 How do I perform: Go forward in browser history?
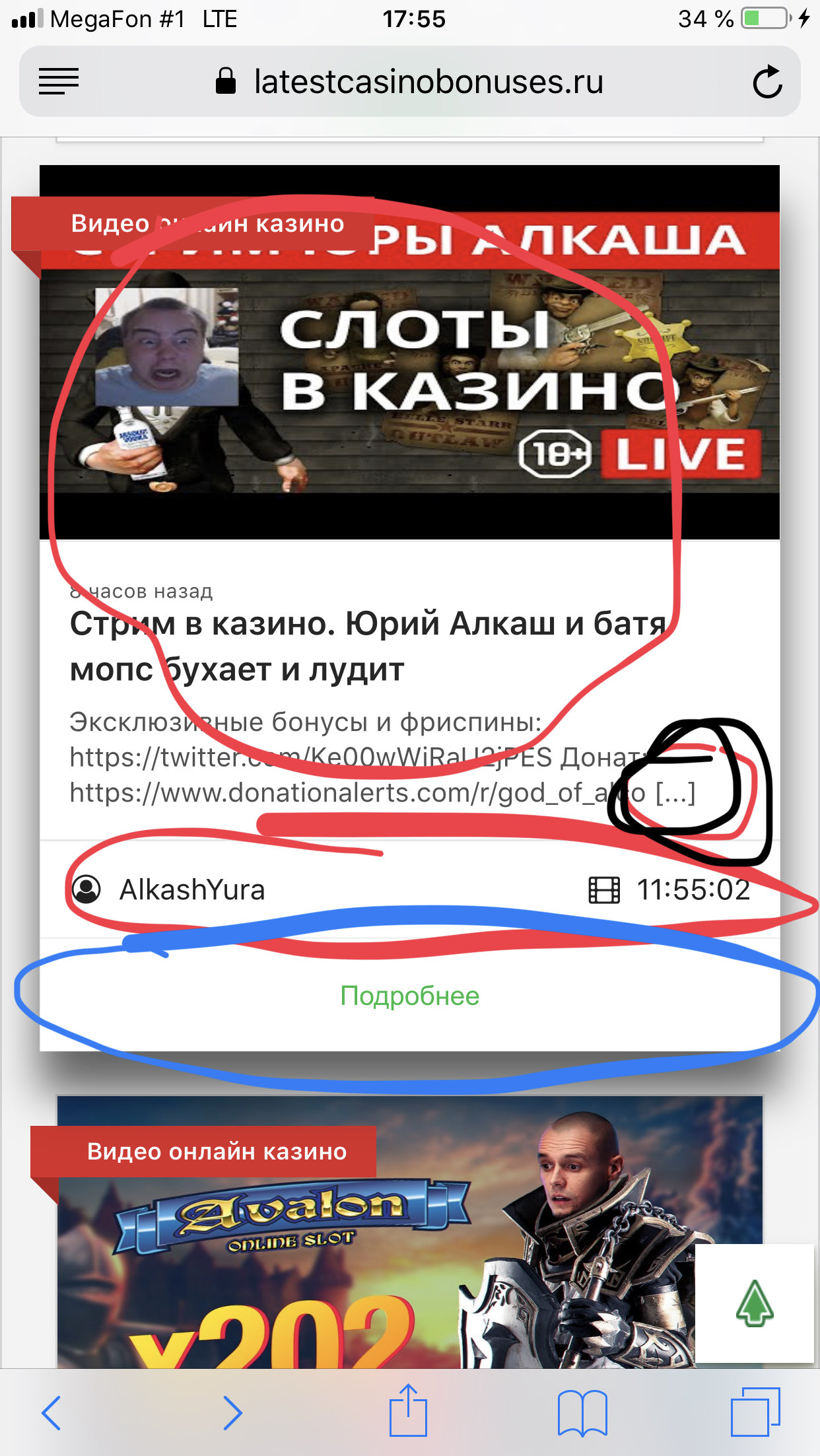(x=232, y=1412)
